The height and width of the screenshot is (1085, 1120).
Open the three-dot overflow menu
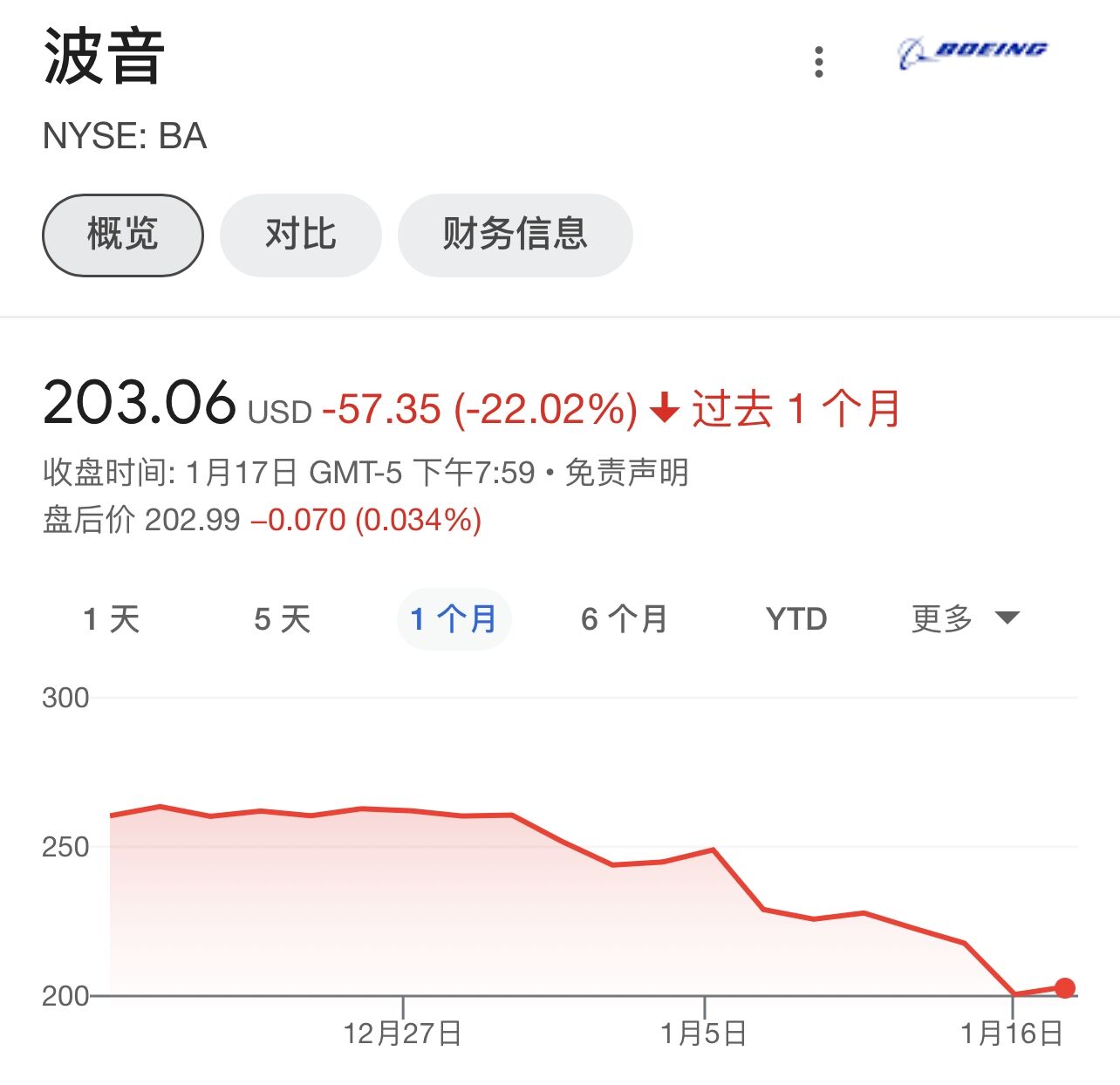pyautogui.click(x=818, y=62)
